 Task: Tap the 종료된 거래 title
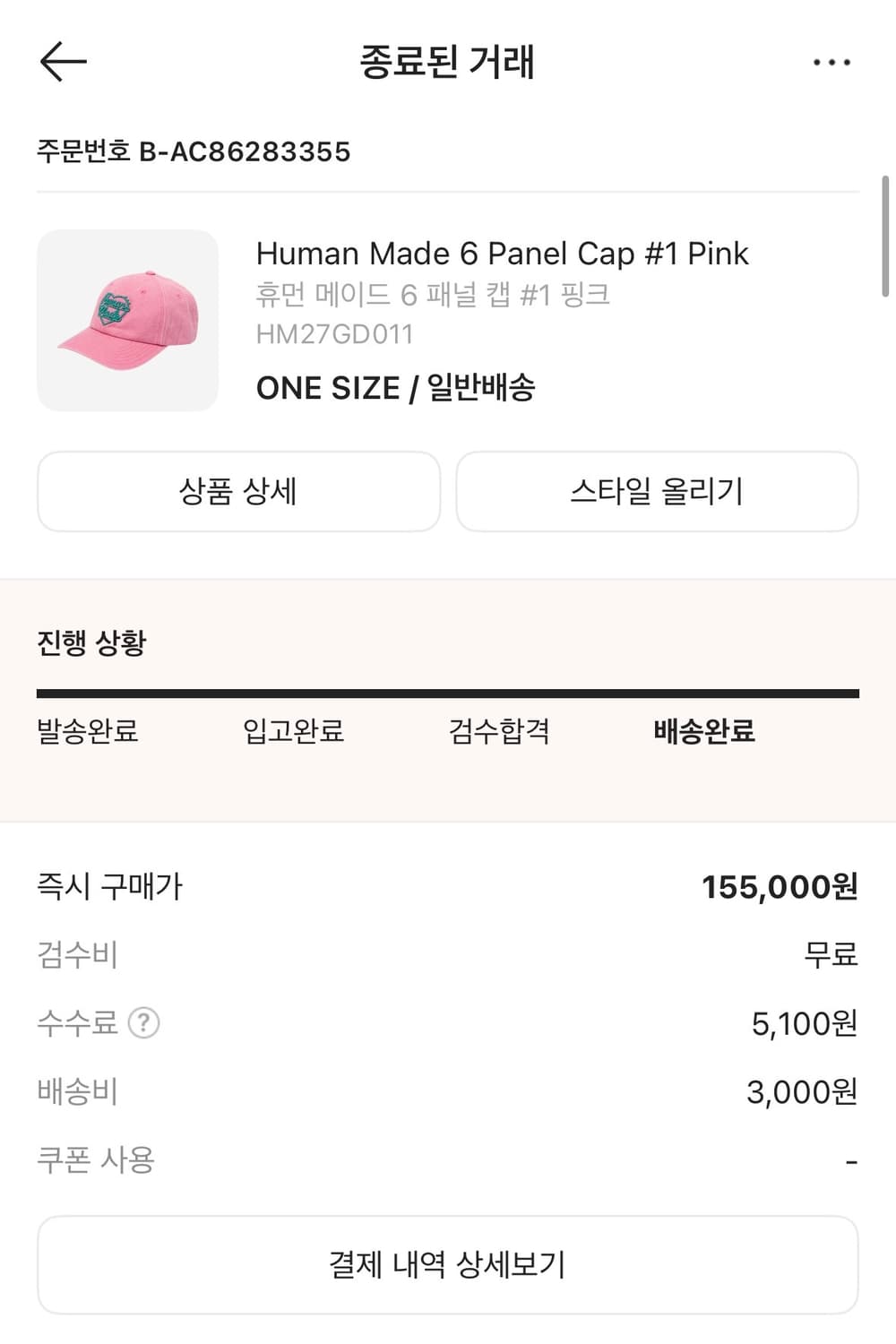(448, 63)
